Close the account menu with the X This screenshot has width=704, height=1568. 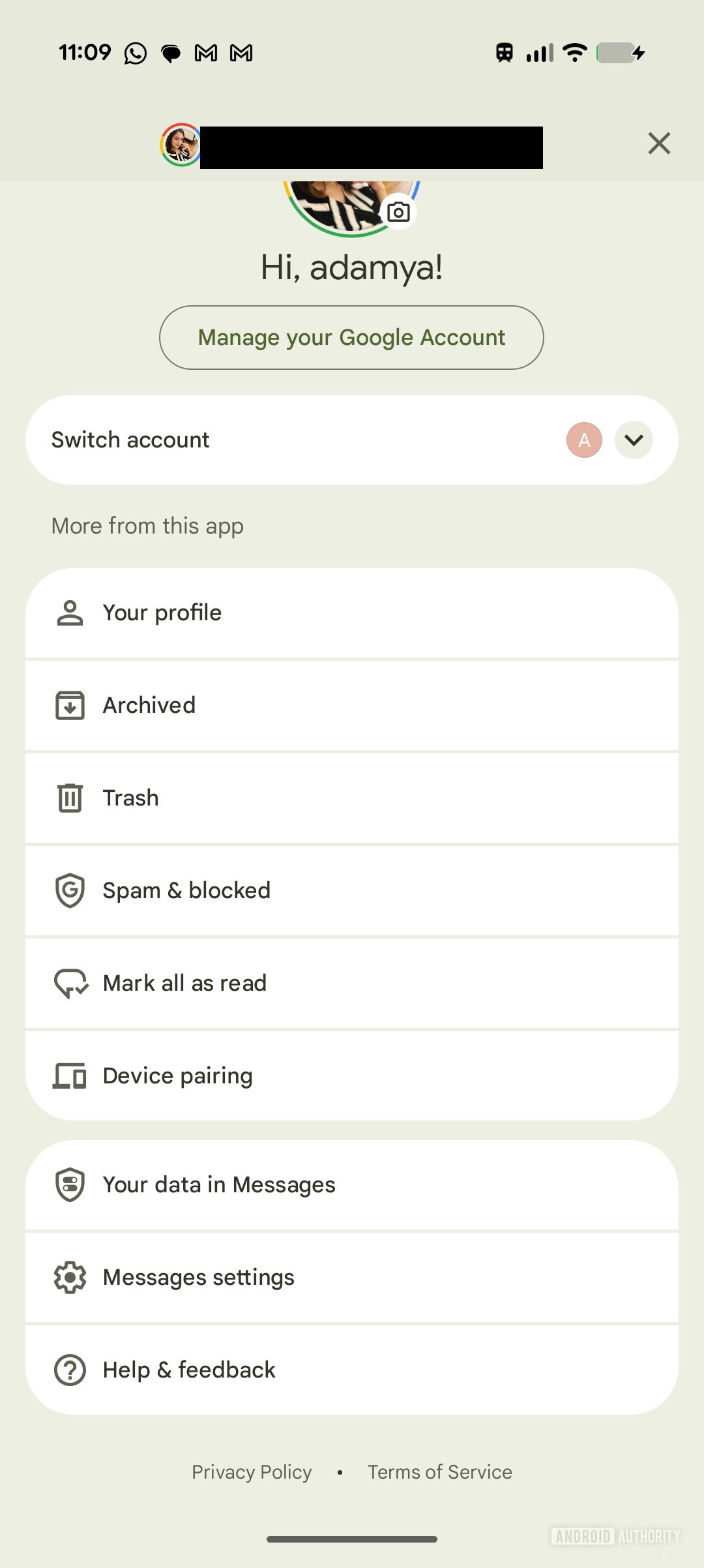pos(659,143)
